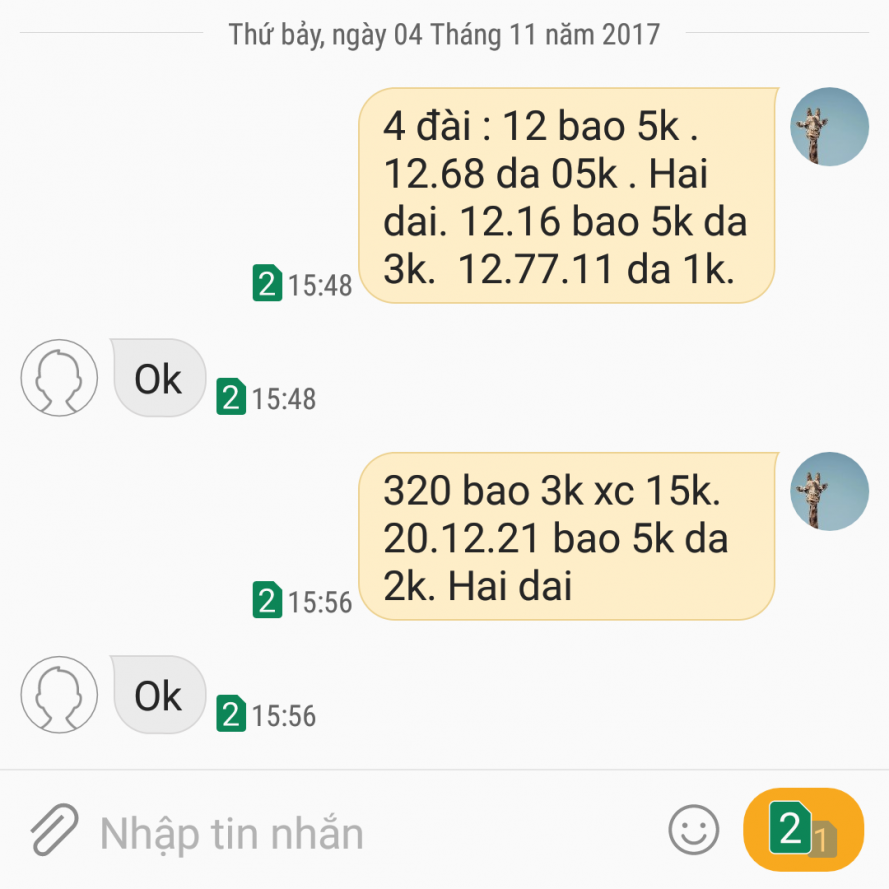
Task: Select the message starting with "320 bao 3k xc 15k"
Action: coord(567,536)
